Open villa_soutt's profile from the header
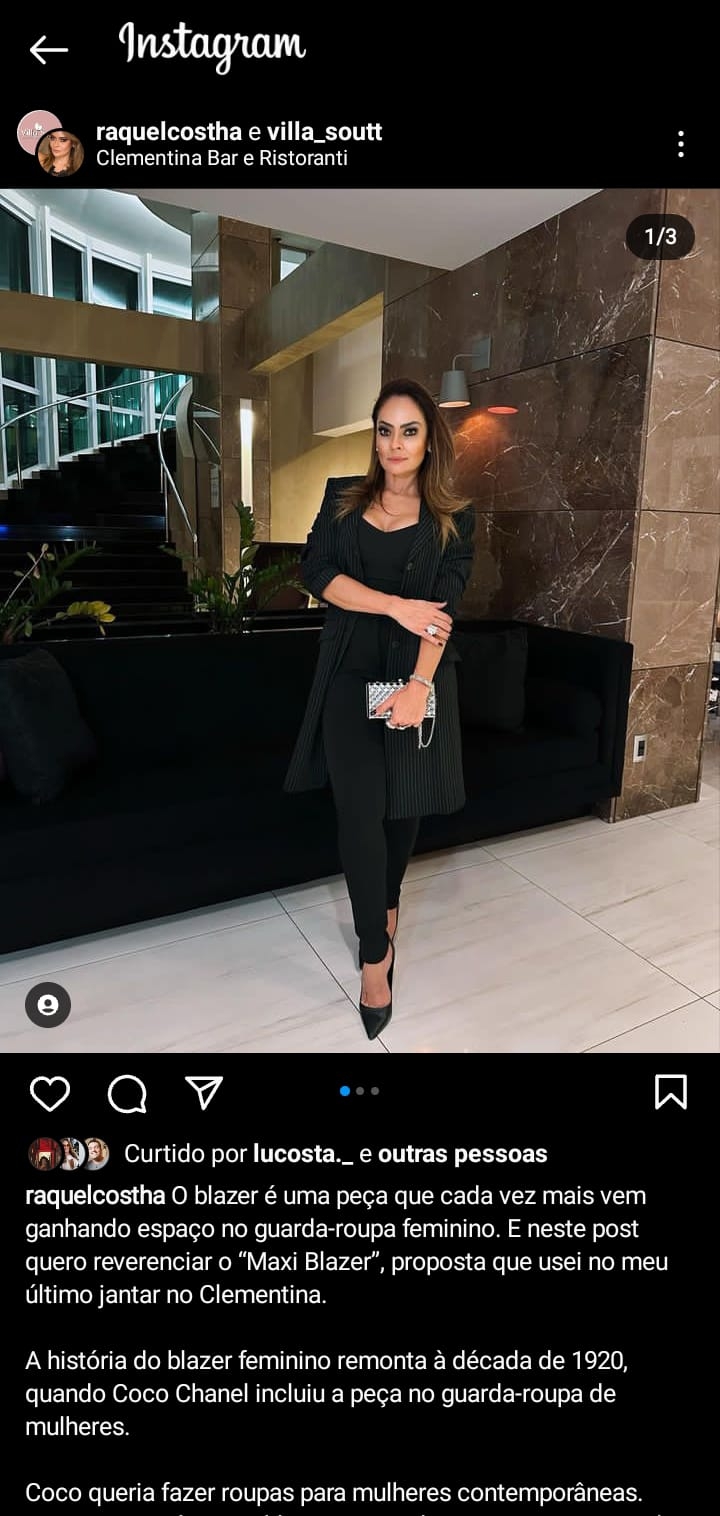Screen dimensions: 720x1516 [324, 132]
